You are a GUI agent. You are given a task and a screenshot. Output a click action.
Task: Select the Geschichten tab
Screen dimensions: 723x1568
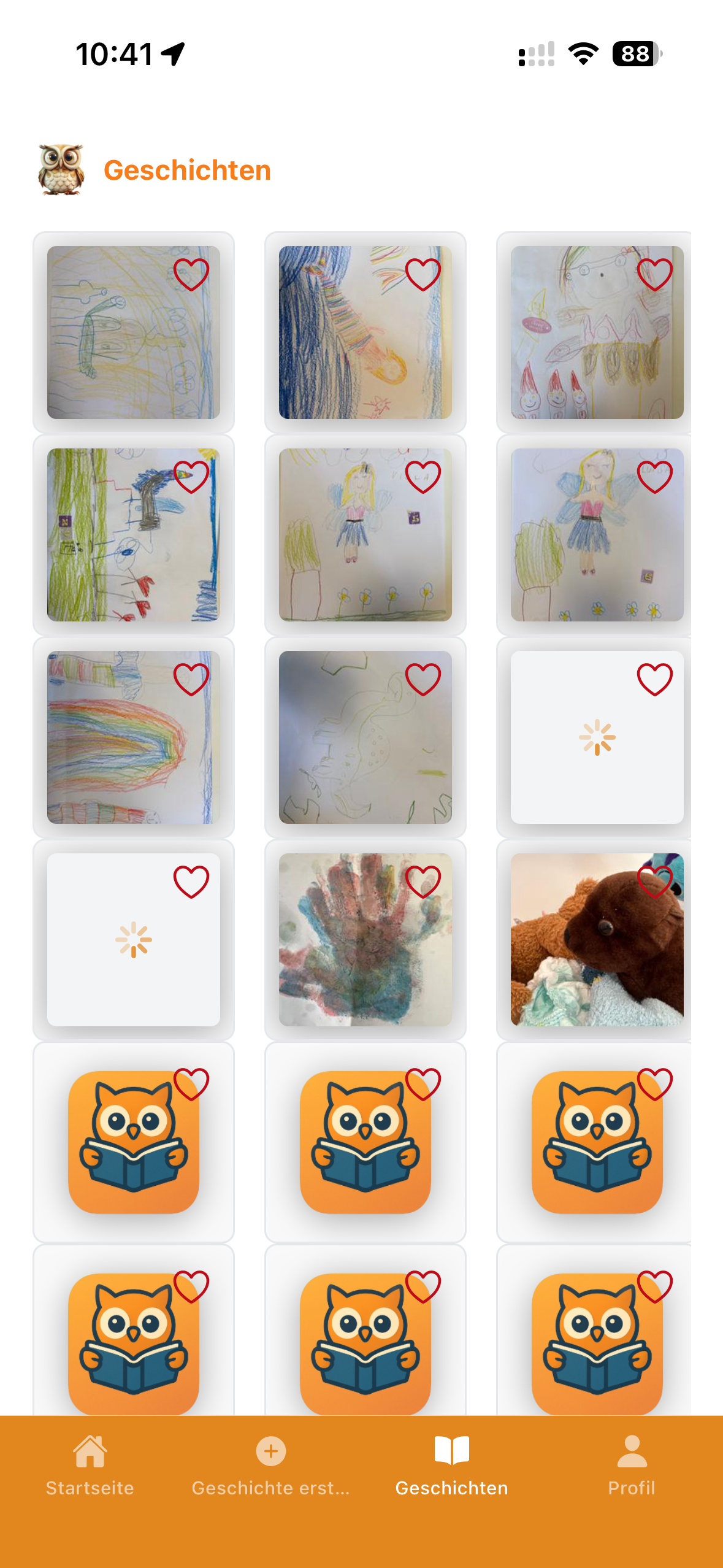pyautogui.click(x=451, y=1466)
